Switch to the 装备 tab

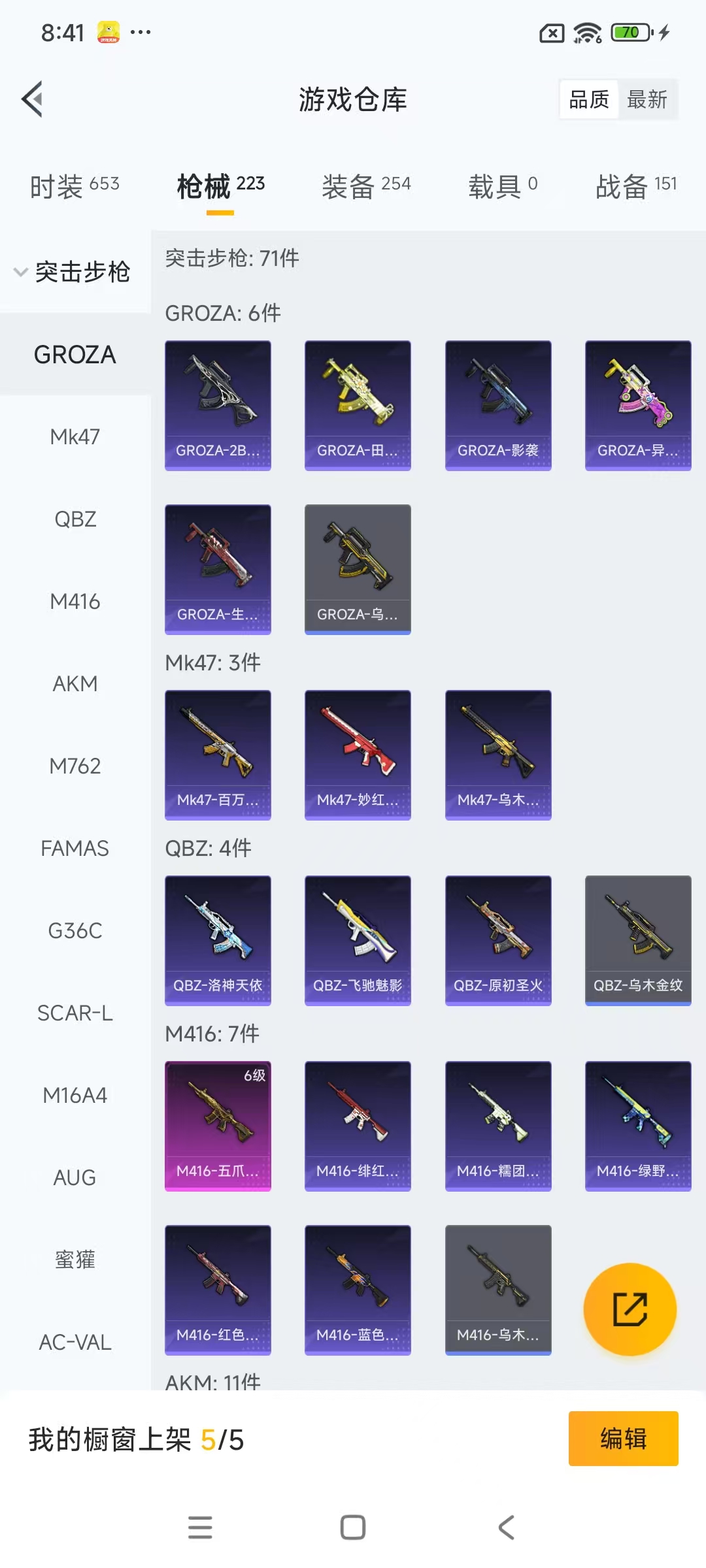click(x=366, y=186)
